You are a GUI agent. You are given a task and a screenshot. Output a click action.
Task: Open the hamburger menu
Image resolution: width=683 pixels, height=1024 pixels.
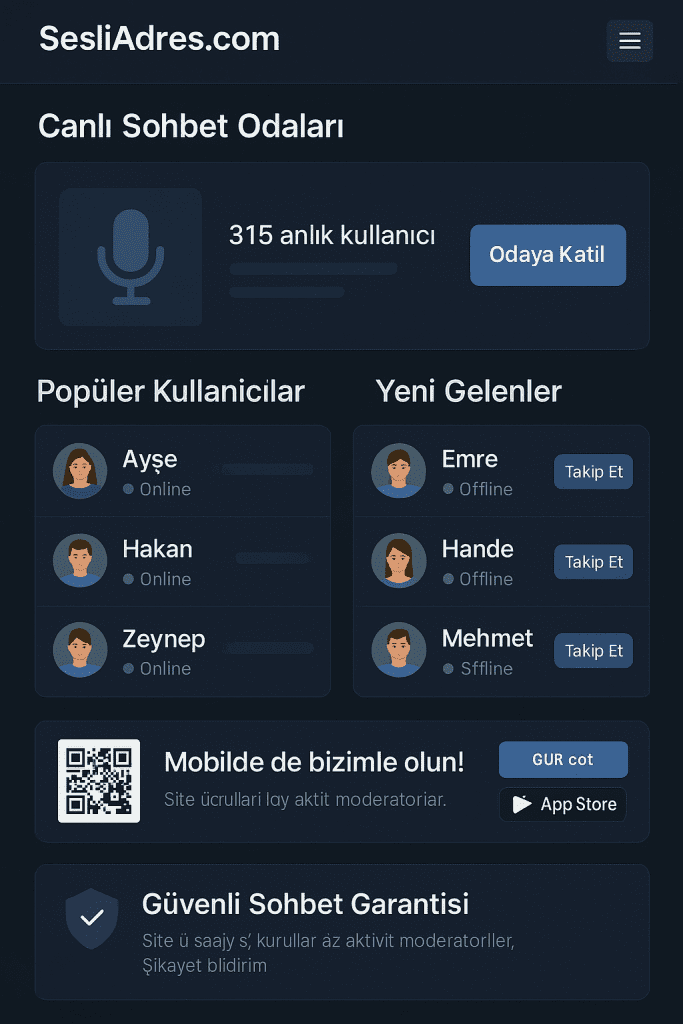click(x=629, y=41)
